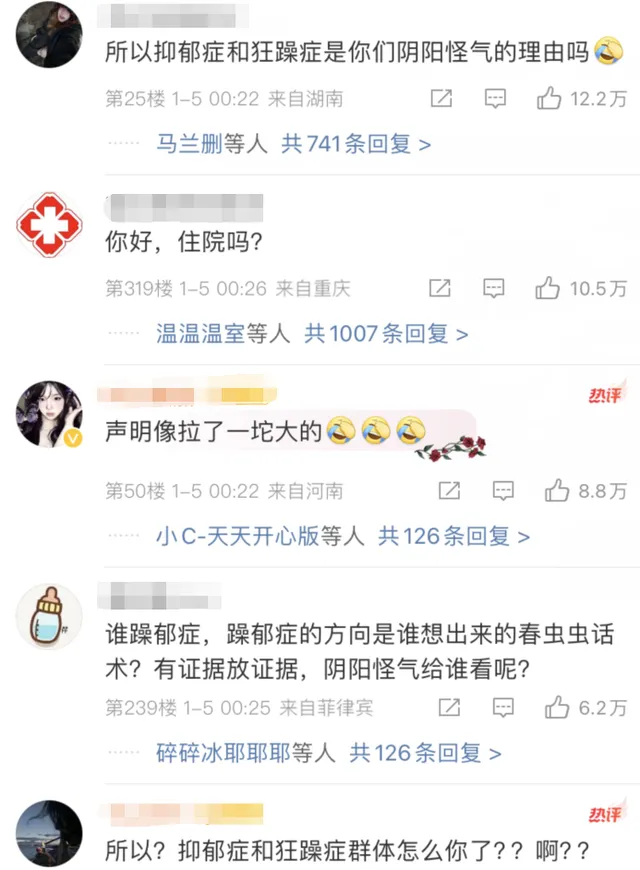Share the 第319楼 comment from 重庆
The height and width of the screenshot is (870, 640).
coord(440,289)
